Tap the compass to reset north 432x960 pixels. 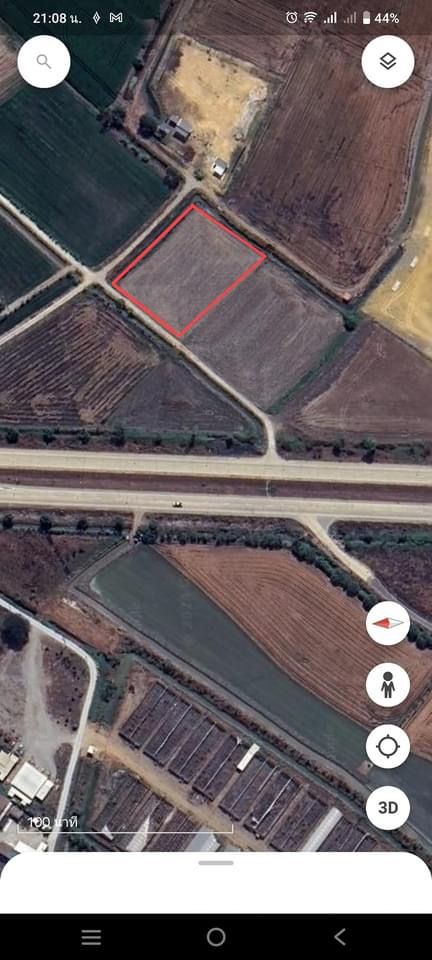click(388, 623)
